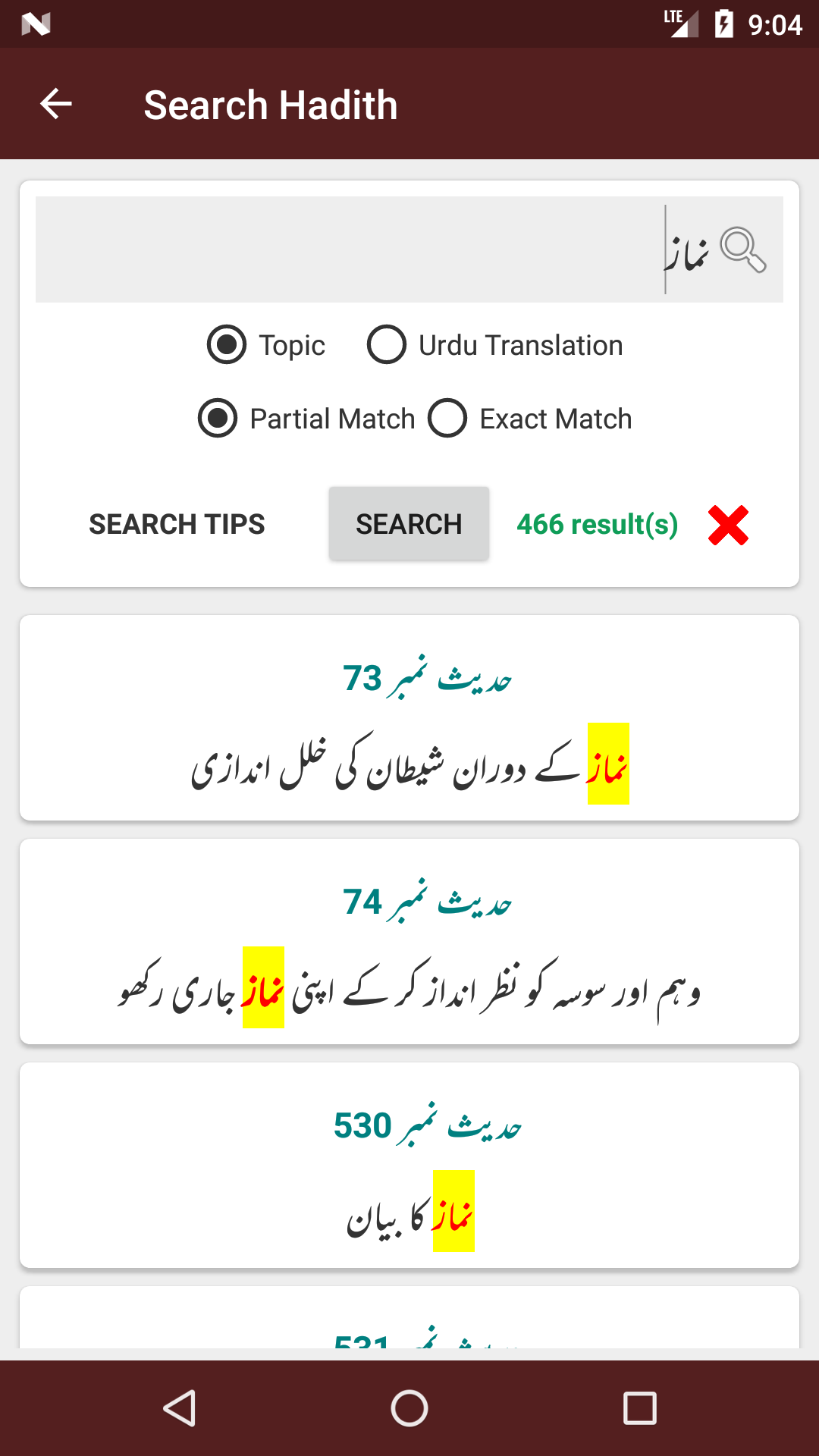The width and height of the screenshot is (819, 1456).
Task: Tap the system home button
Action: [409, 1408]
